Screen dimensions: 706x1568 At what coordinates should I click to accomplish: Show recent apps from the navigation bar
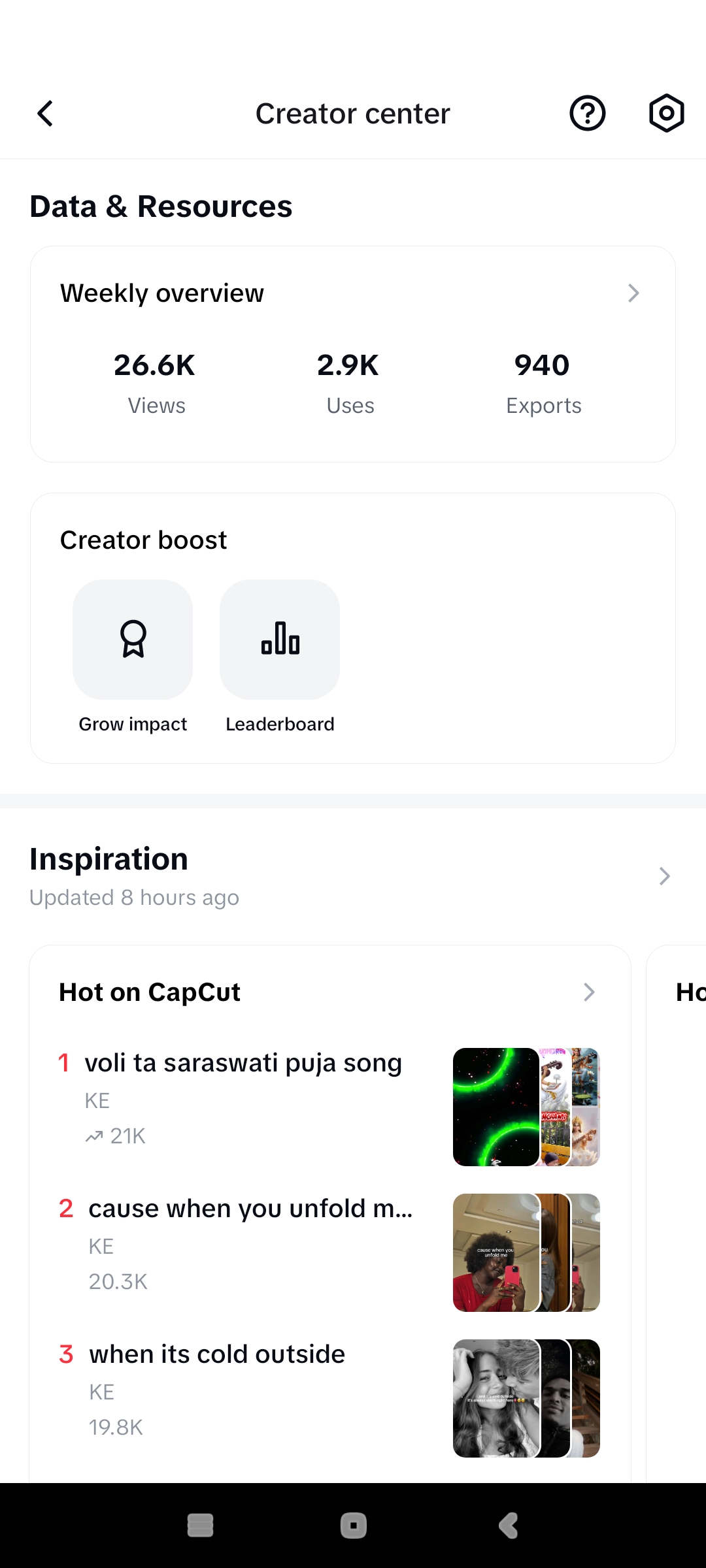pos(200,1526)
